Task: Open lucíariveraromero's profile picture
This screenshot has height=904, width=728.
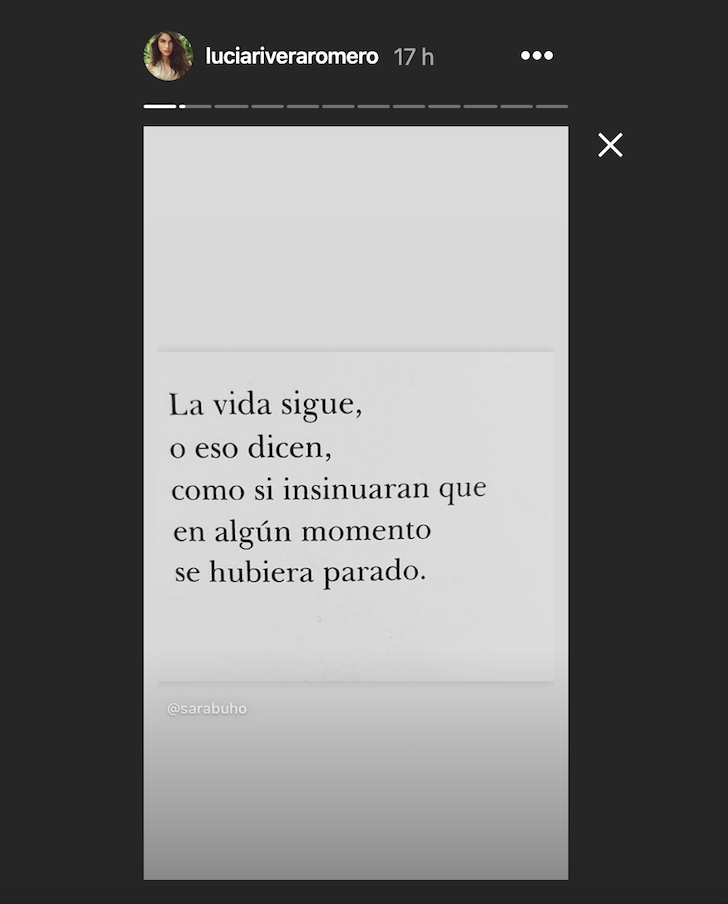Action: tap(168, 56)
